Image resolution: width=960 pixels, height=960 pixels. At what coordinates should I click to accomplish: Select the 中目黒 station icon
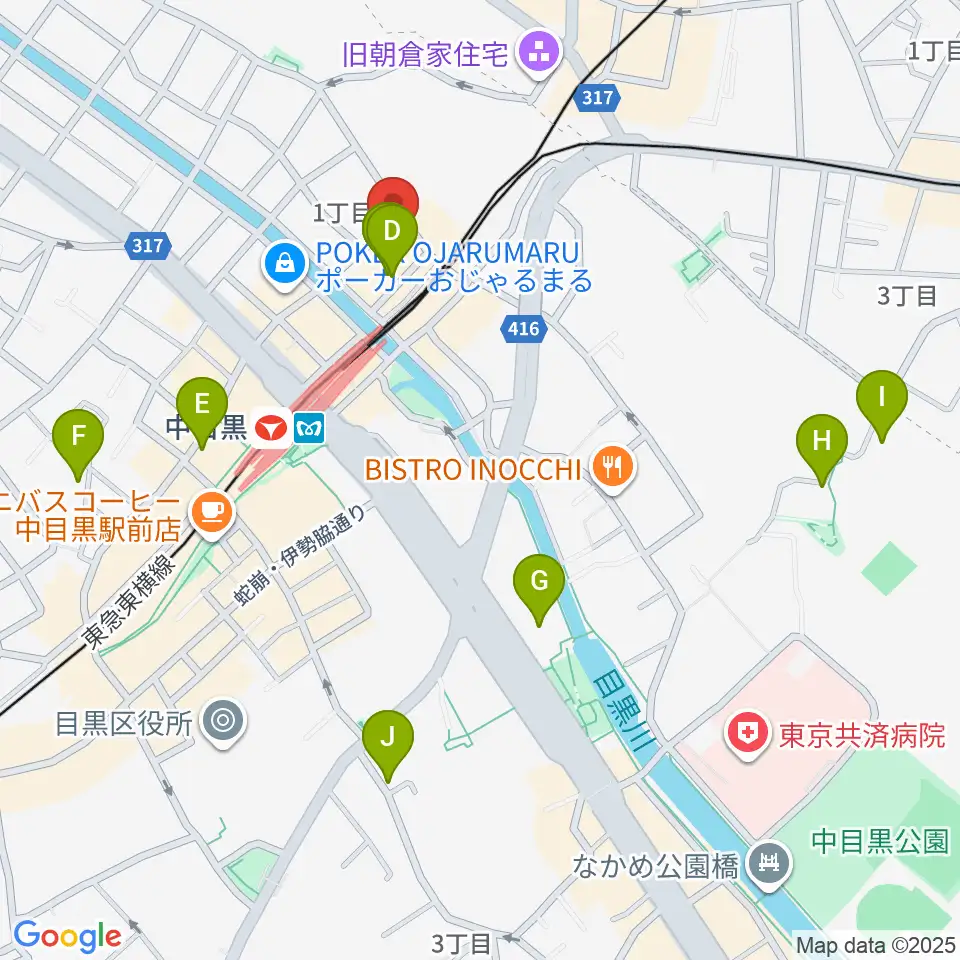pos(271,428)
